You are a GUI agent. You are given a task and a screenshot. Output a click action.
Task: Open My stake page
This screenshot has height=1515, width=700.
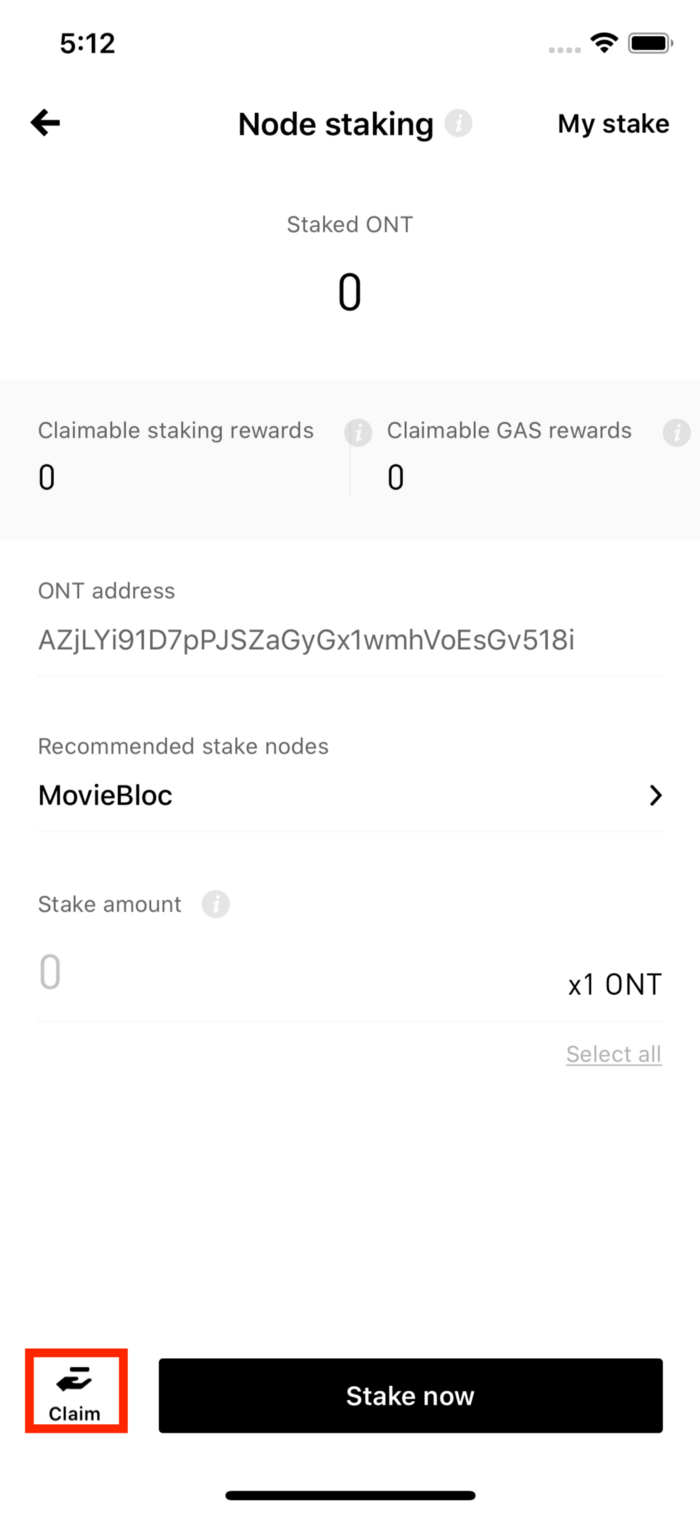613,124
